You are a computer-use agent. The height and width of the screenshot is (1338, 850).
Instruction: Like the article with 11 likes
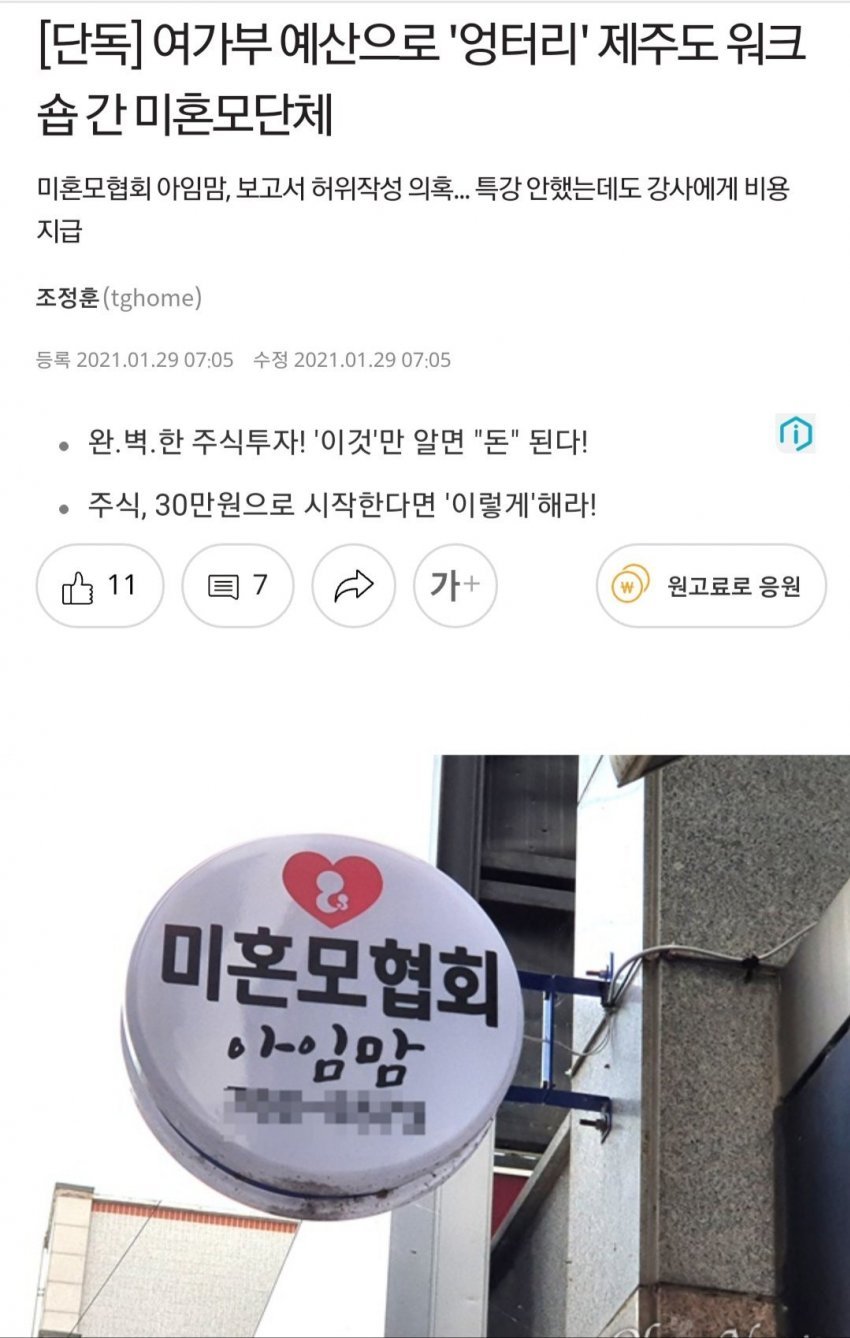(99, 586)
